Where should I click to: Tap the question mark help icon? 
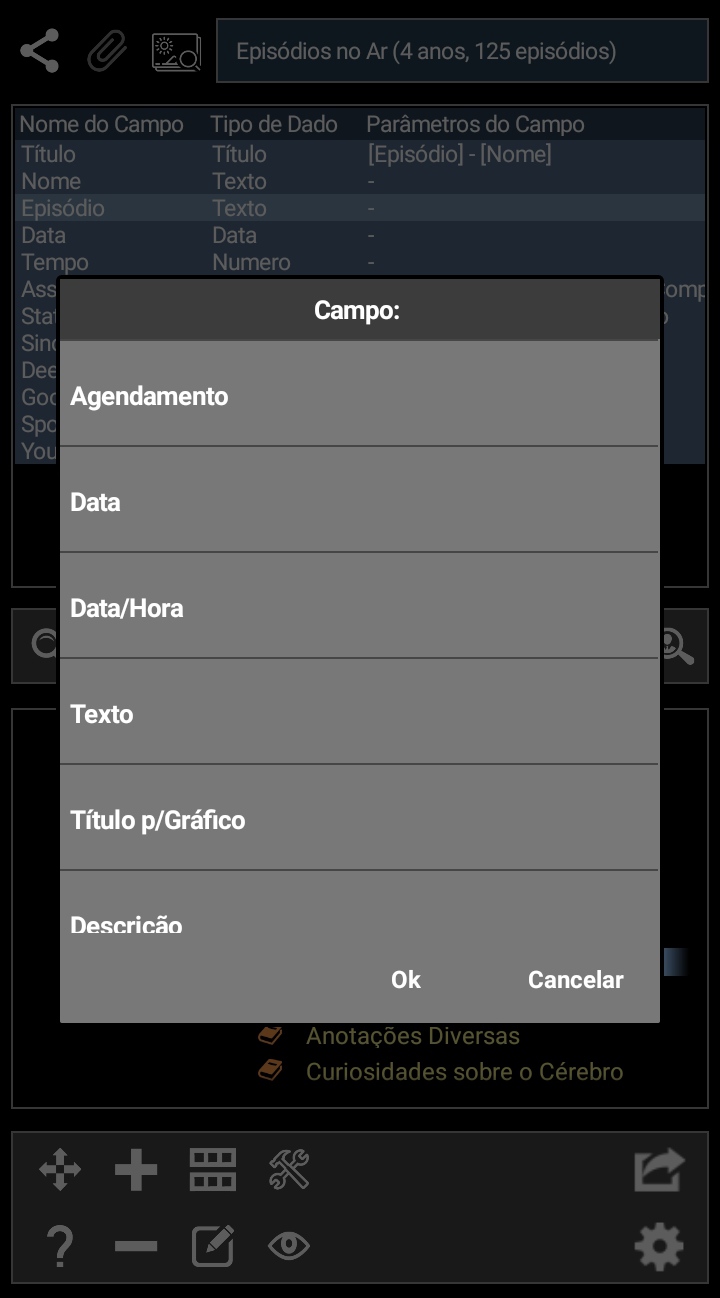(x=59, y=1246)
